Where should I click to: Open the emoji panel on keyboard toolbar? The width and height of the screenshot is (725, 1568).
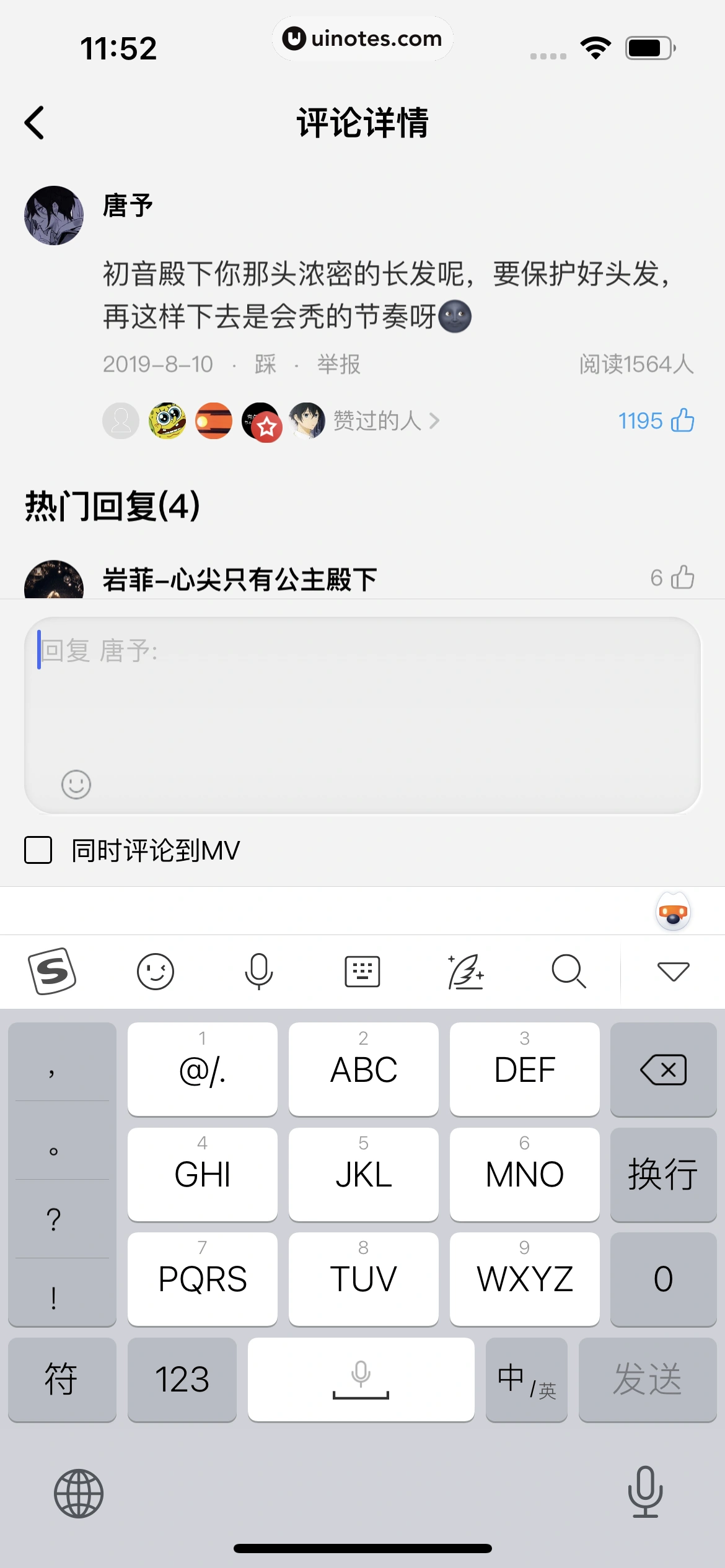click(156, 970)
